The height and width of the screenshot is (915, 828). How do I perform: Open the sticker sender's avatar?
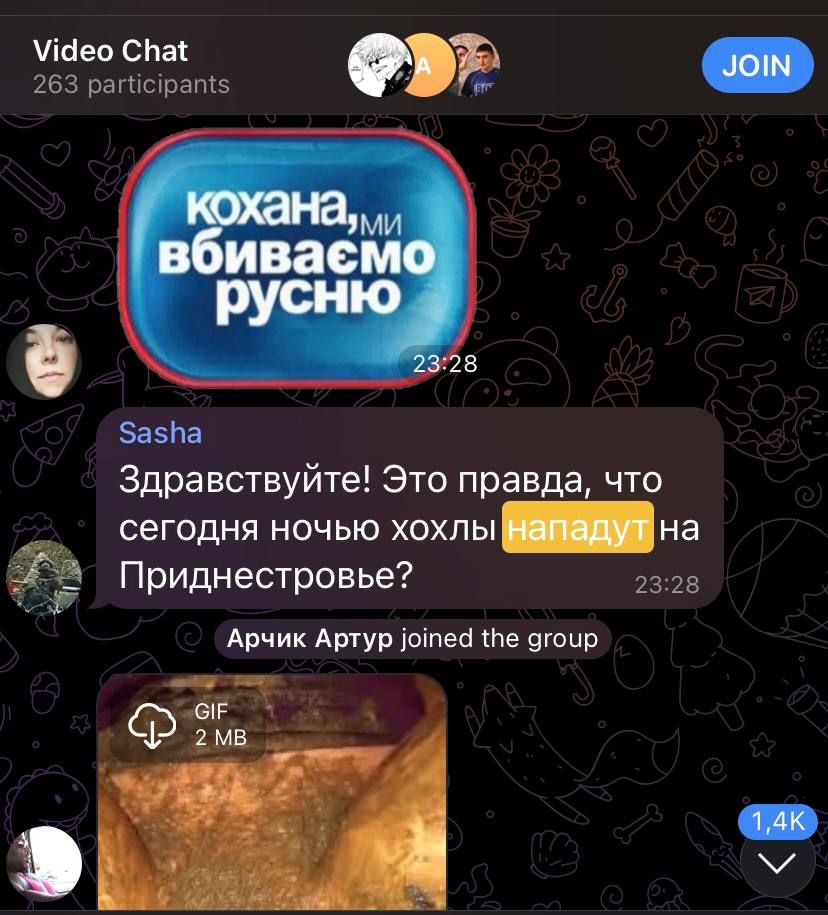coord(44,361)
